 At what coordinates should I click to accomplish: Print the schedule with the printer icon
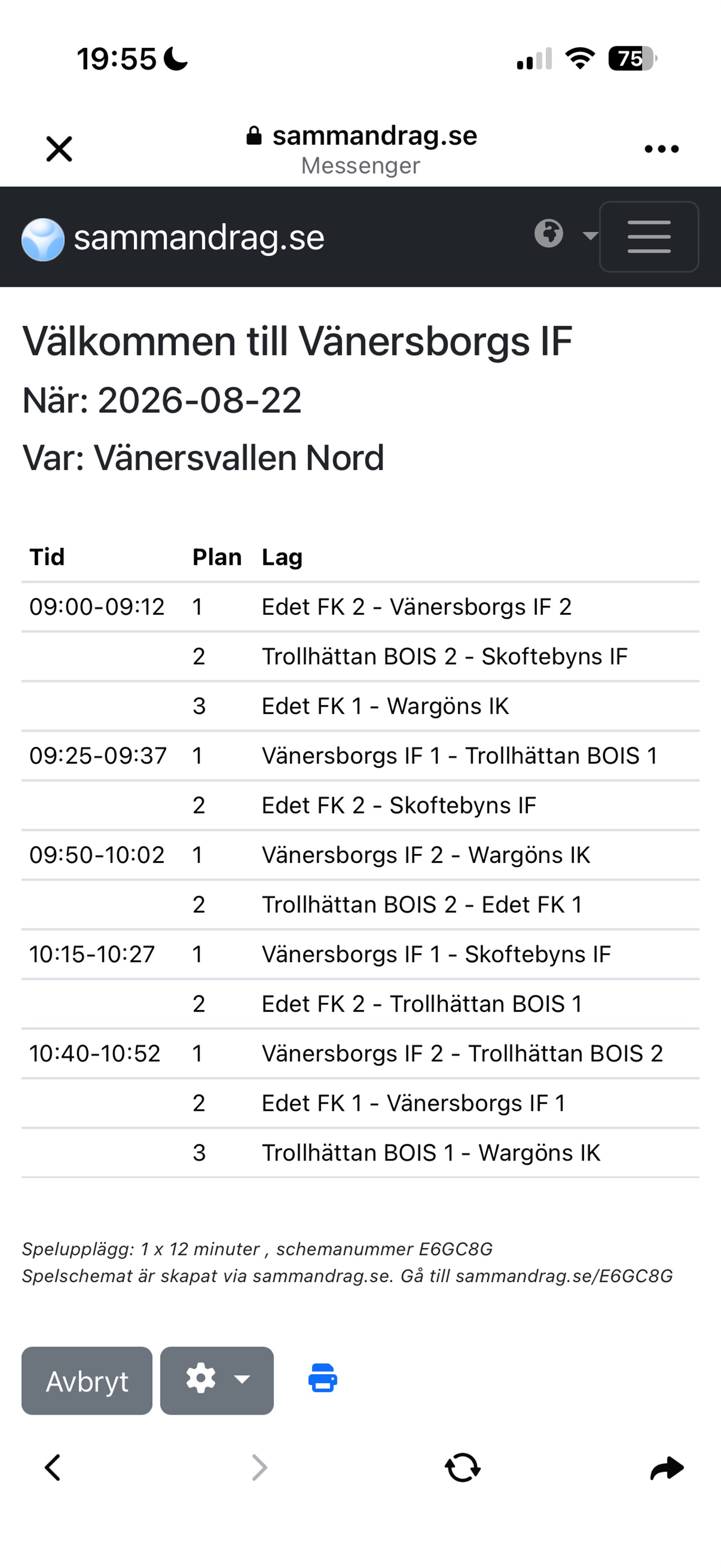[322, 1378]
